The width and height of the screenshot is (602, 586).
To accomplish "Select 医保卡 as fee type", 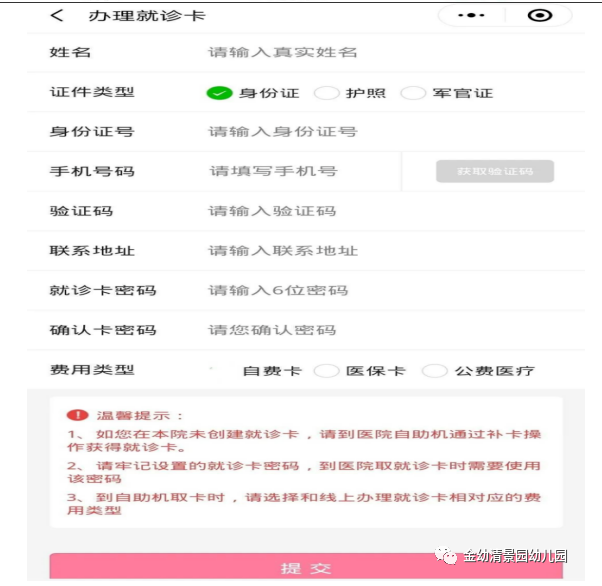I will 326,371.
